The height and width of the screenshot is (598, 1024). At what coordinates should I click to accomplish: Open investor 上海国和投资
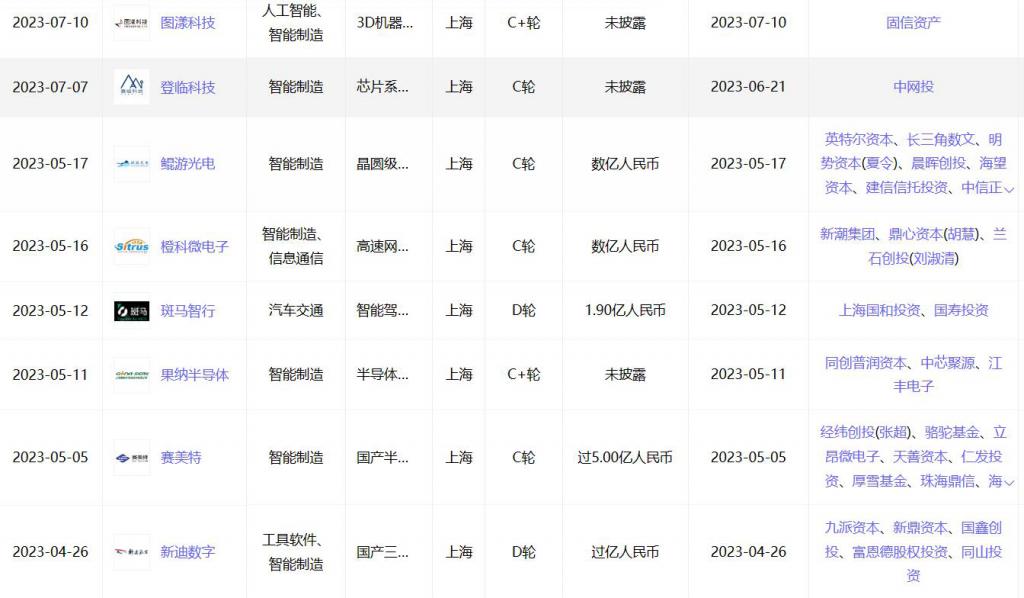[x=879, y=310]
